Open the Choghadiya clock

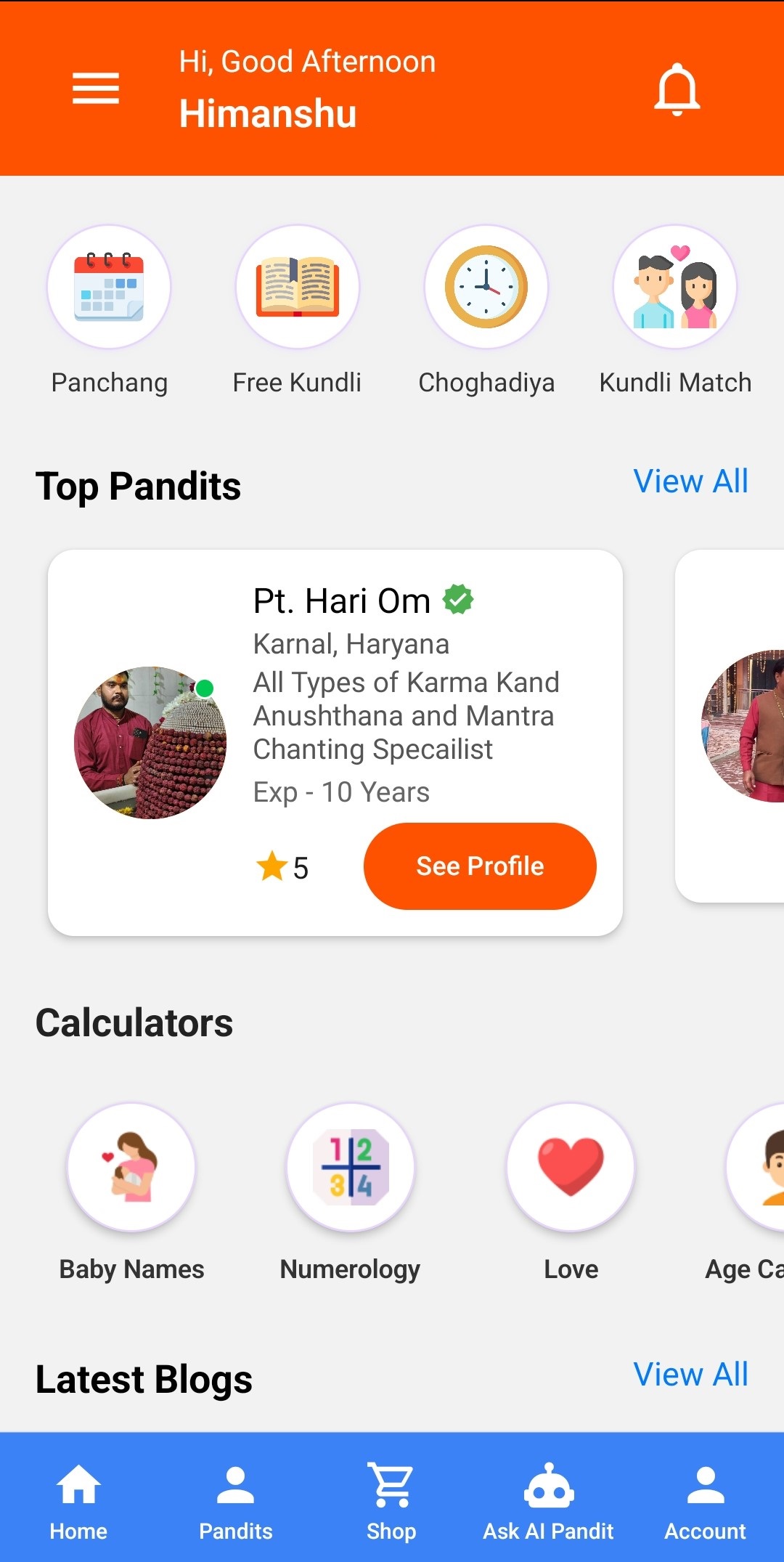[486, 288]
